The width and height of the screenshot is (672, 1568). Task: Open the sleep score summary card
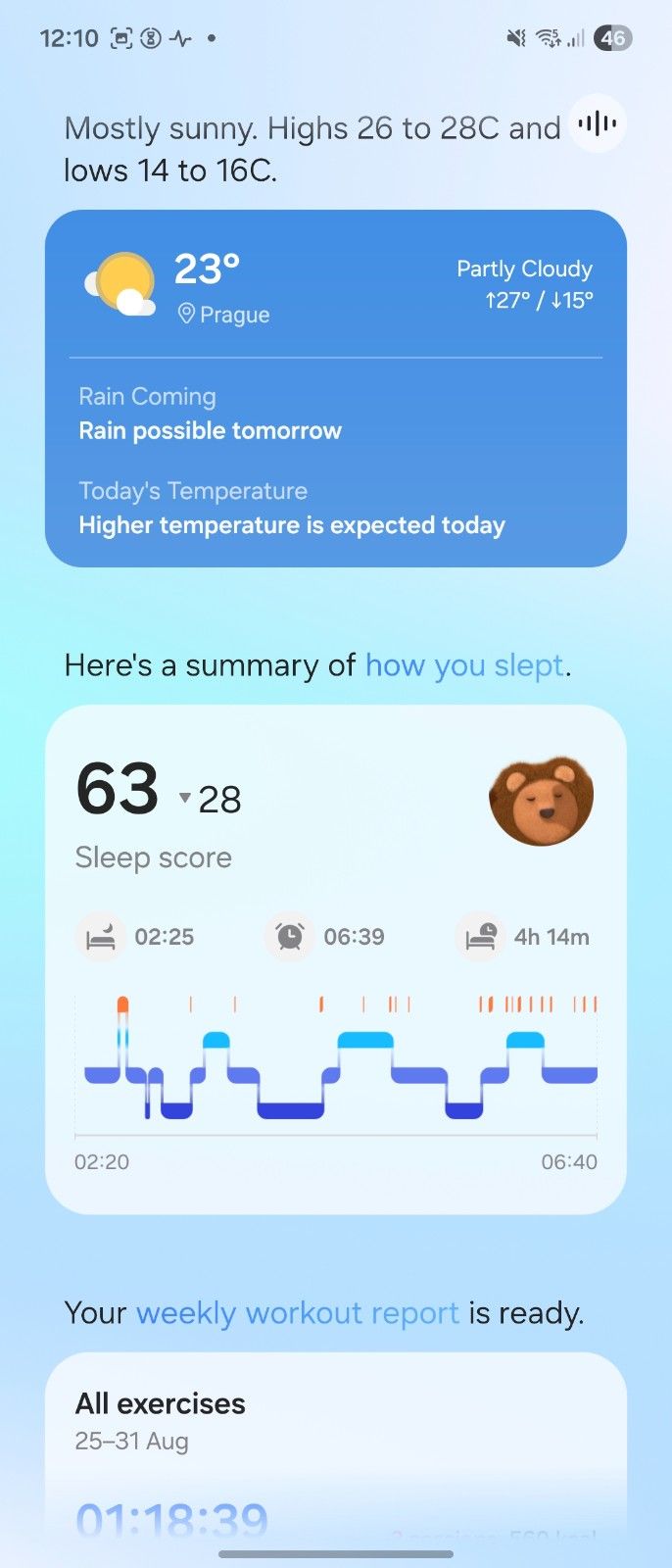(x=335, y=958)
